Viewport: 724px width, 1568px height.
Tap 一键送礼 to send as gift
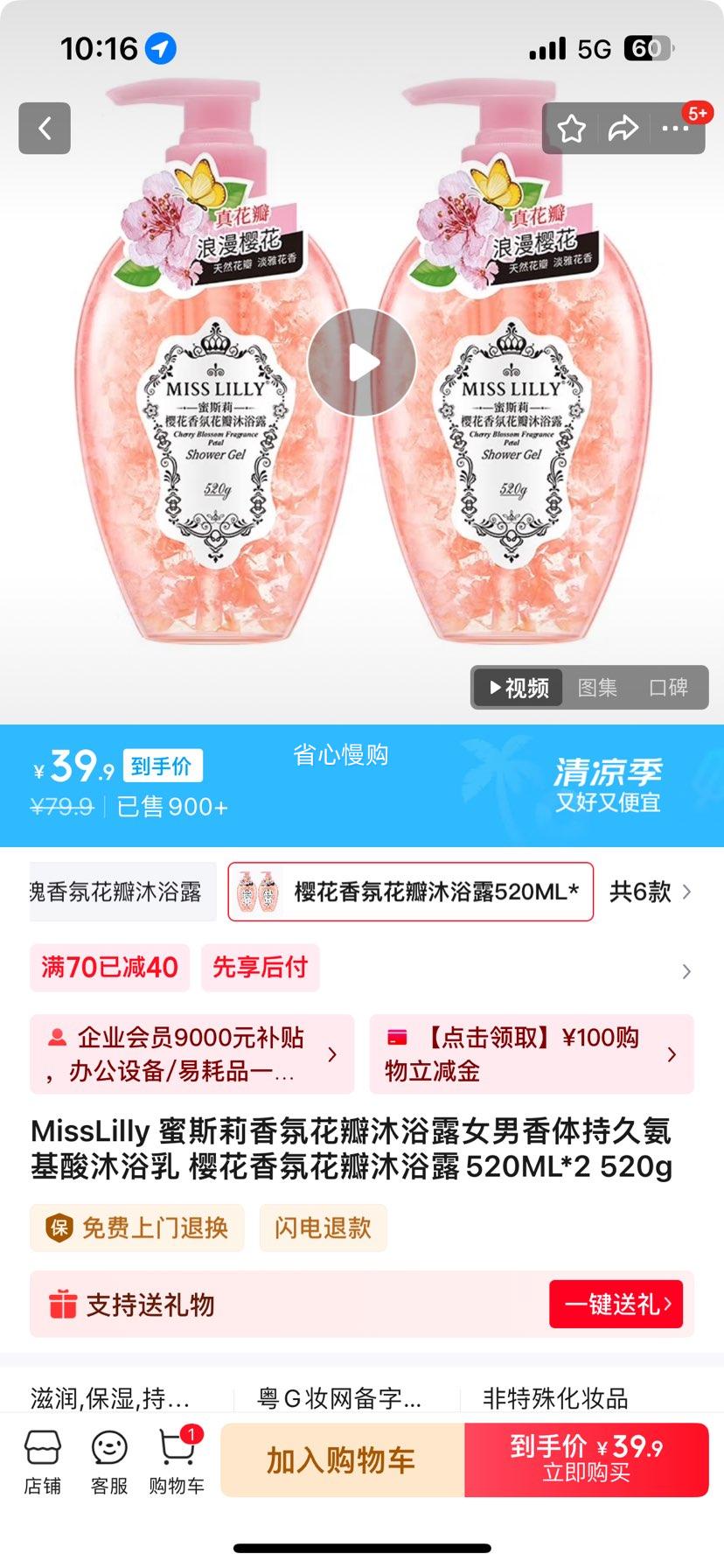point(616,1303)
